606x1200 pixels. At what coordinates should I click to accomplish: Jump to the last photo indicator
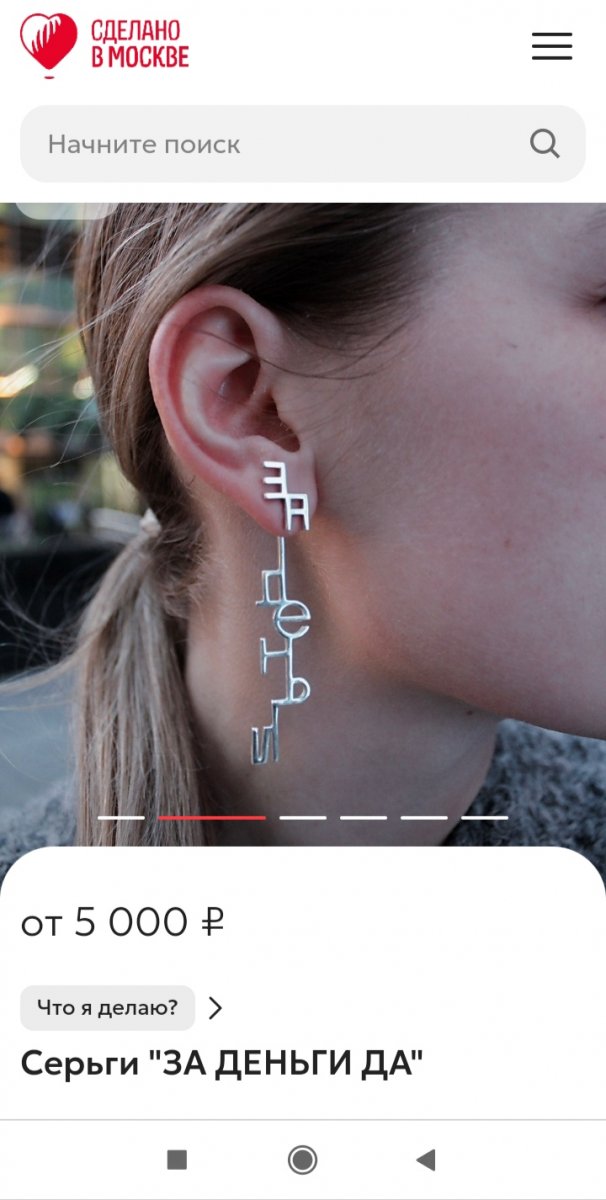click(485, 817)
